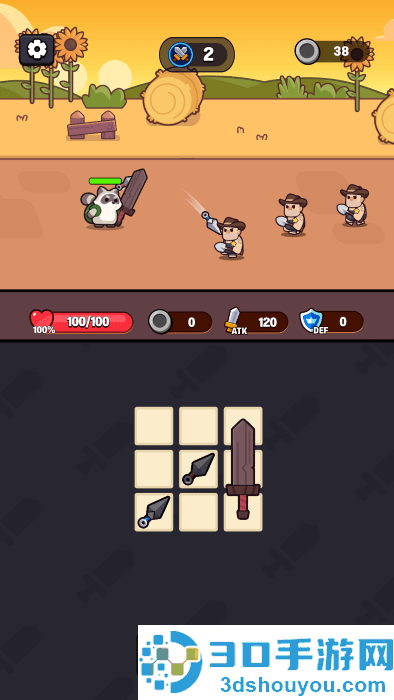The width and height of the screenshot is (394, 700).
Task: Open the settings gear
Action: 37,50
